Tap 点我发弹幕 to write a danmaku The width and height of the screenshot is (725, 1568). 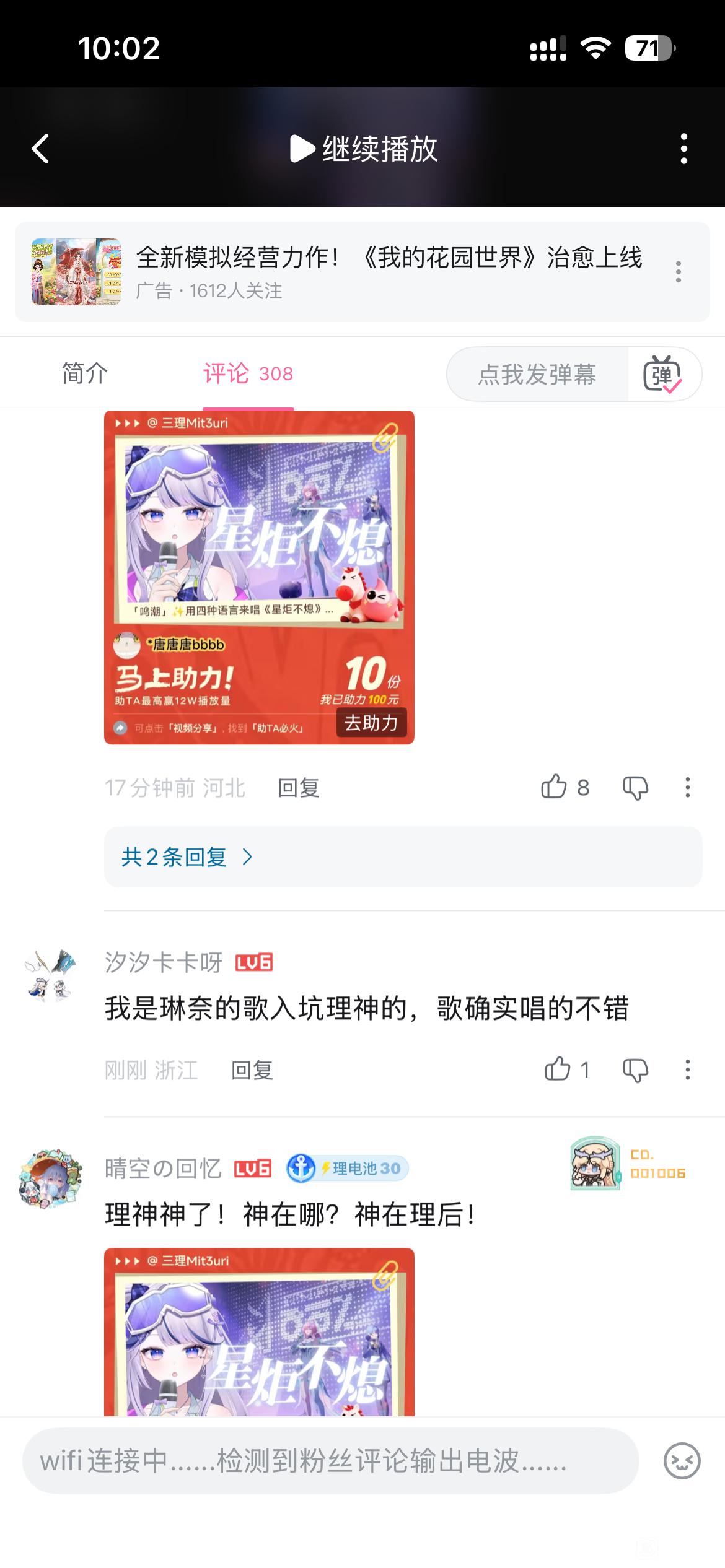(537, 374)
